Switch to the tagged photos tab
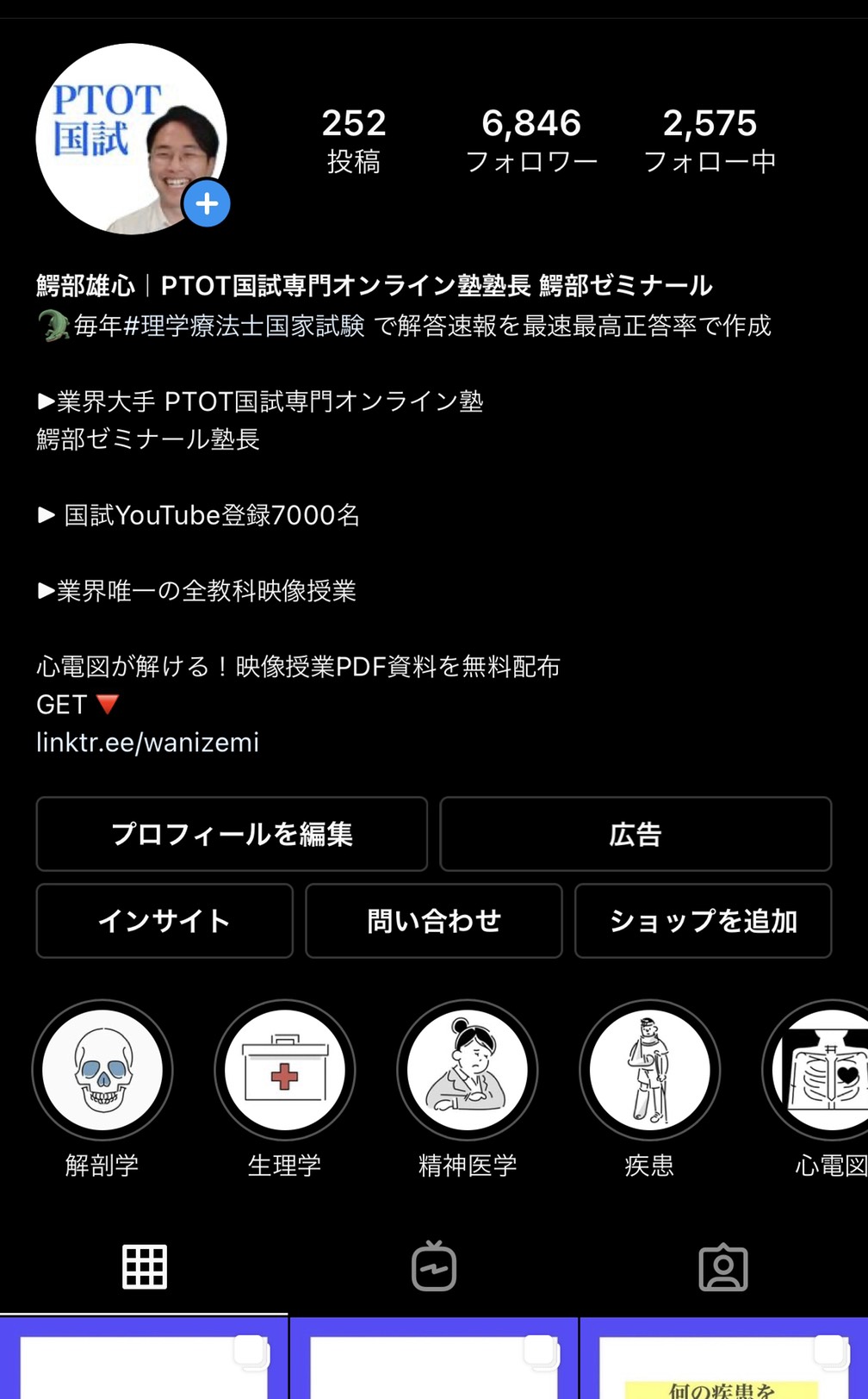 723,1267
